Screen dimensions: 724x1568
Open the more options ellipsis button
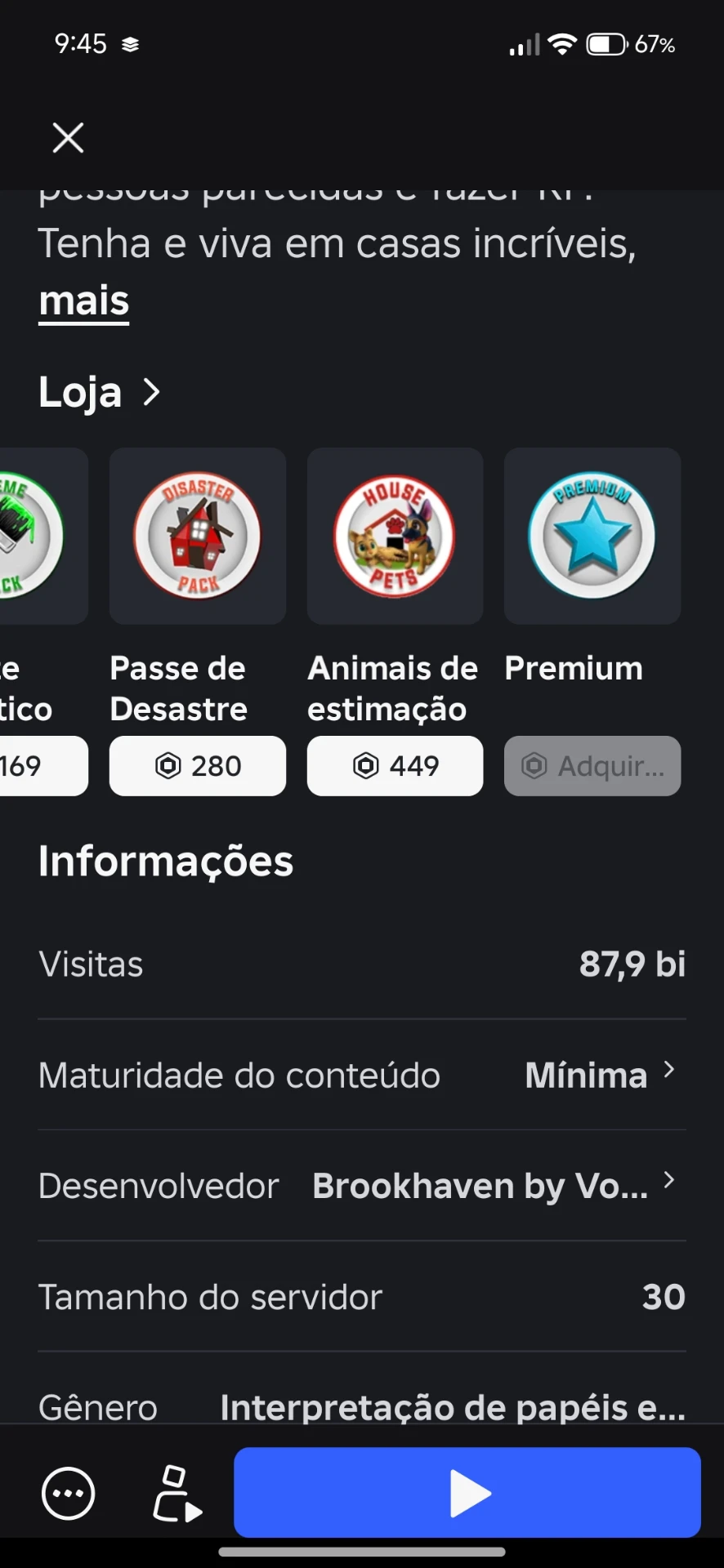(68, 1494)
